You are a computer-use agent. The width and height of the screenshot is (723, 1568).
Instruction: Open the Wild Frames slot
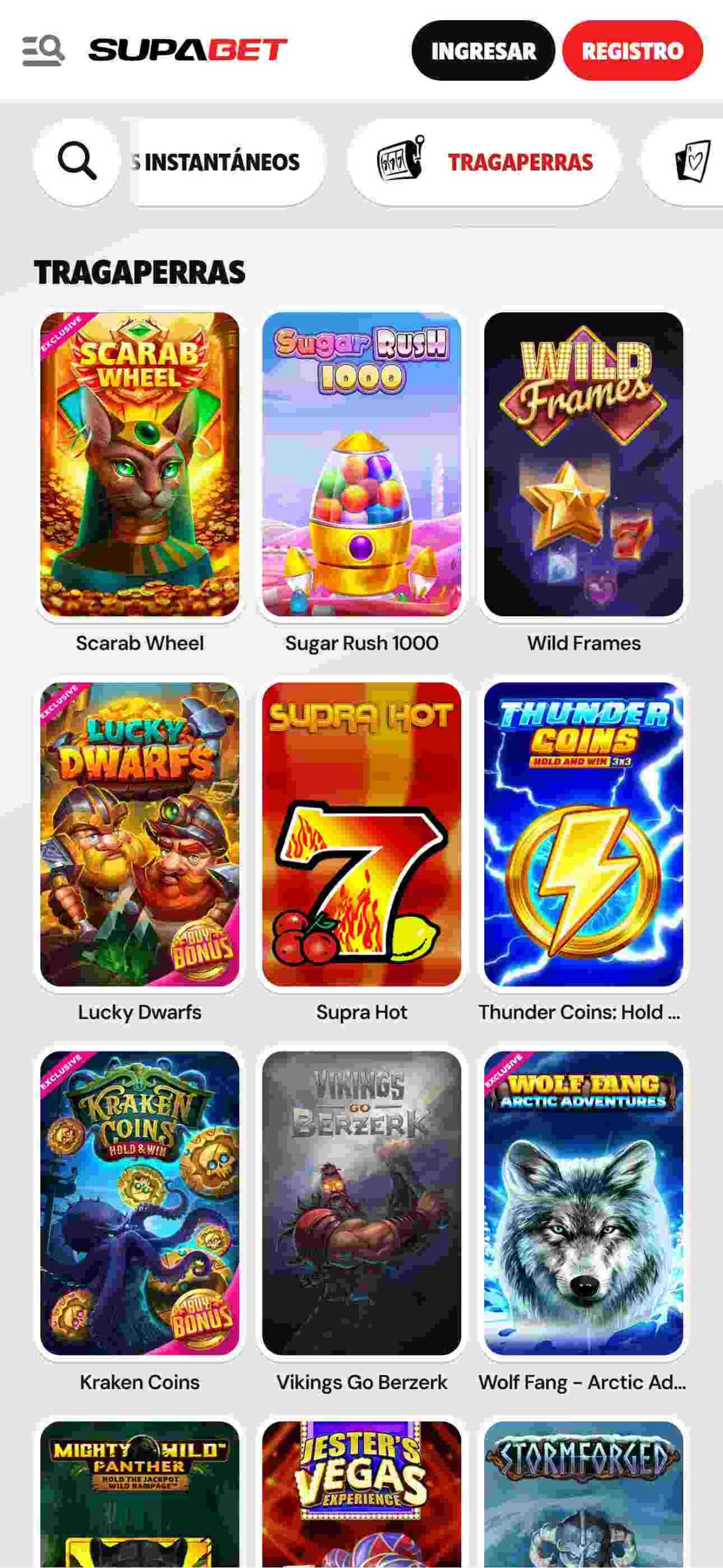583,464
